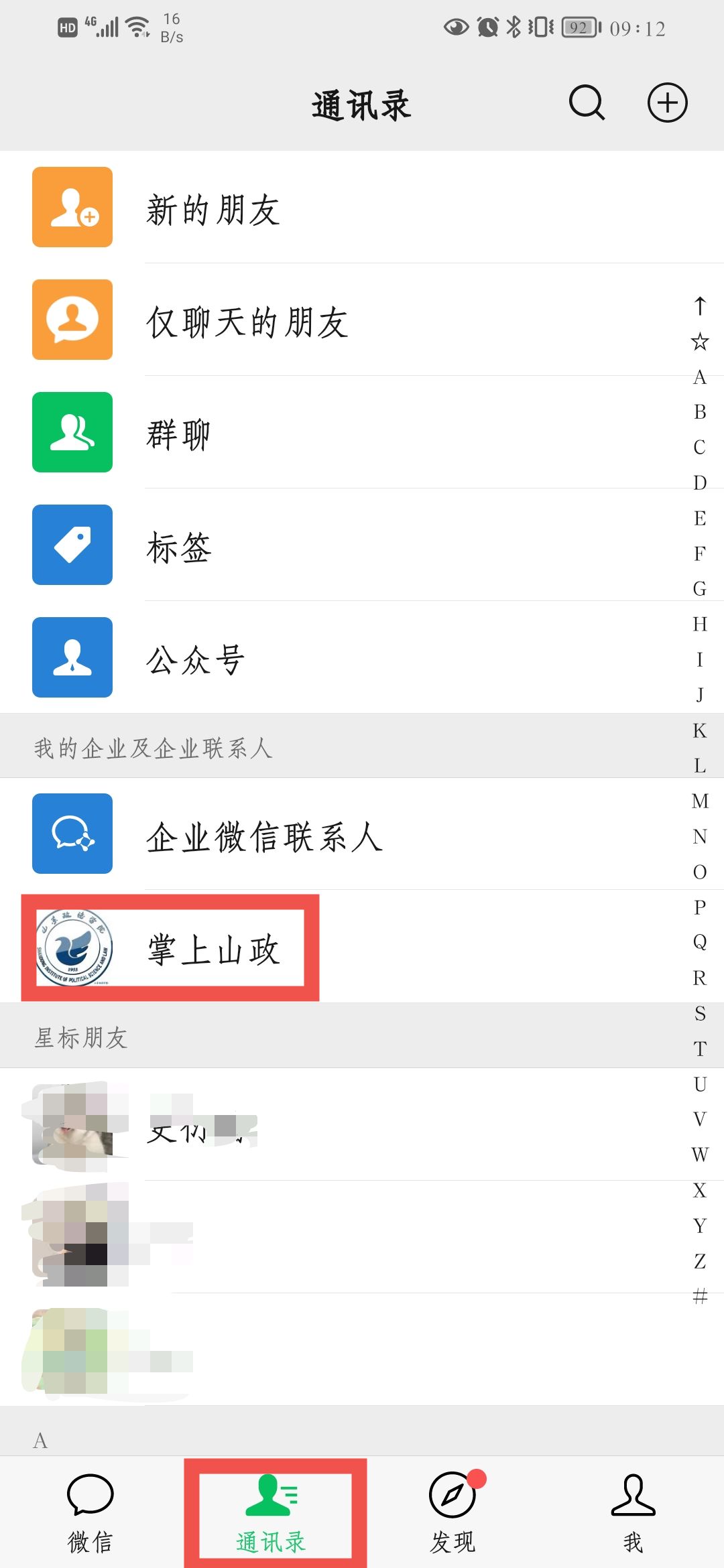
Task: Jump to letter Z in index
Action: click(x=700, y=1261)
